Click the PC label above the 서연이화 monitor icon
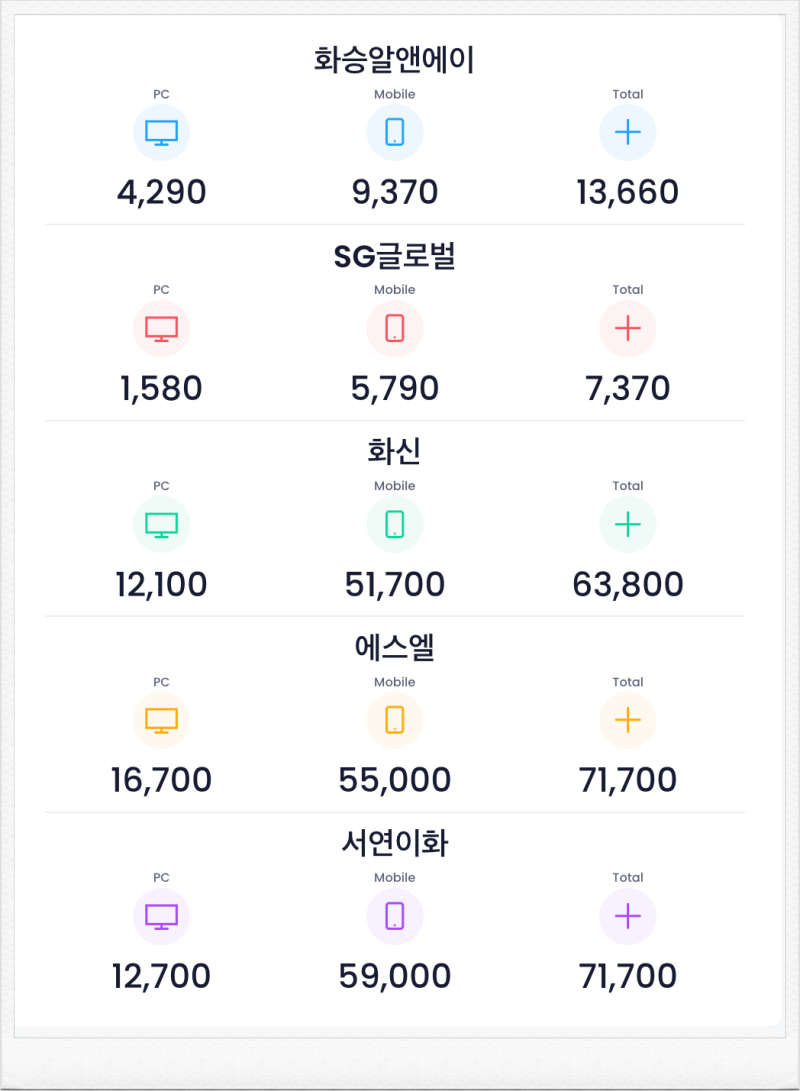The width and height of the screenshot is (800, 1091). click(161, 877)
